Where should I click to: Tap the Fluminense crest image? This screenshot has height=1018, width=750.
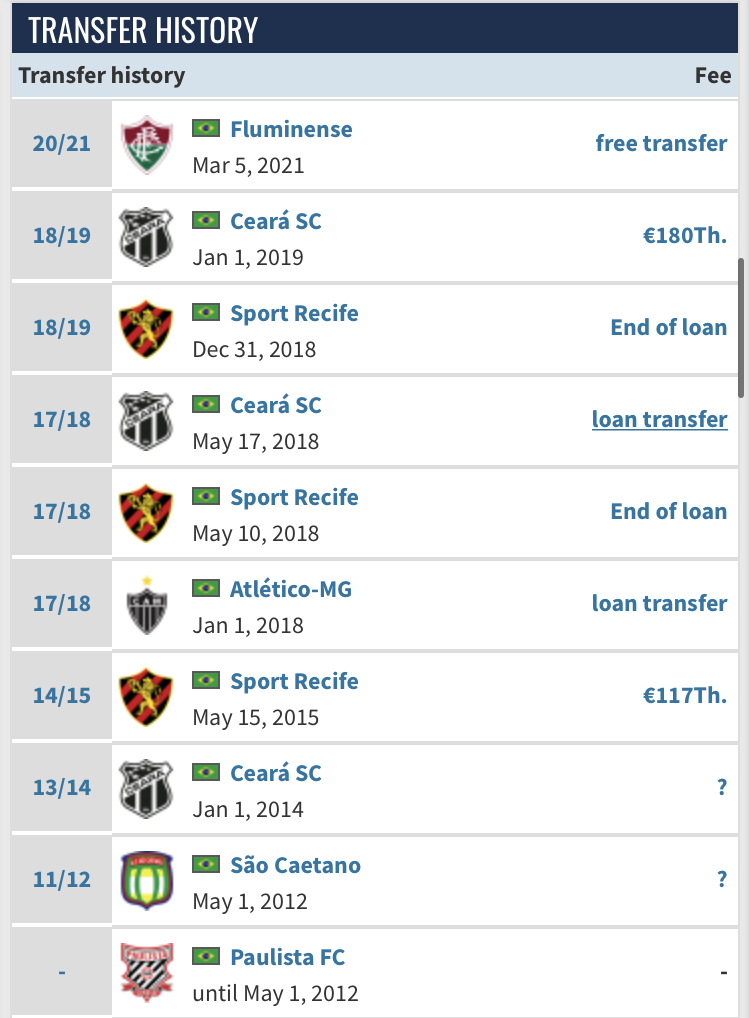[146, 144]
